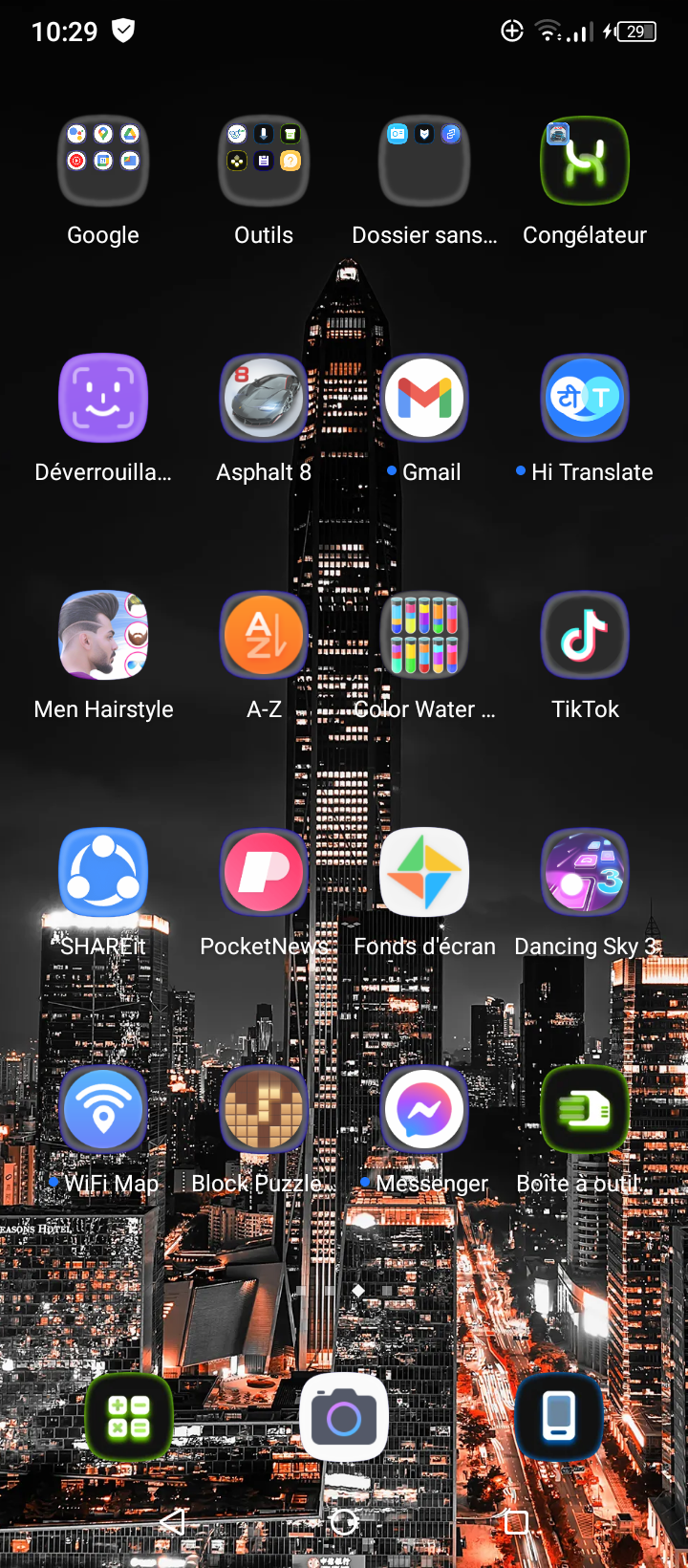Go back with the navigation bar arrow
688x1568 pixels.
pyautogui.click(x=172, y=1522)
